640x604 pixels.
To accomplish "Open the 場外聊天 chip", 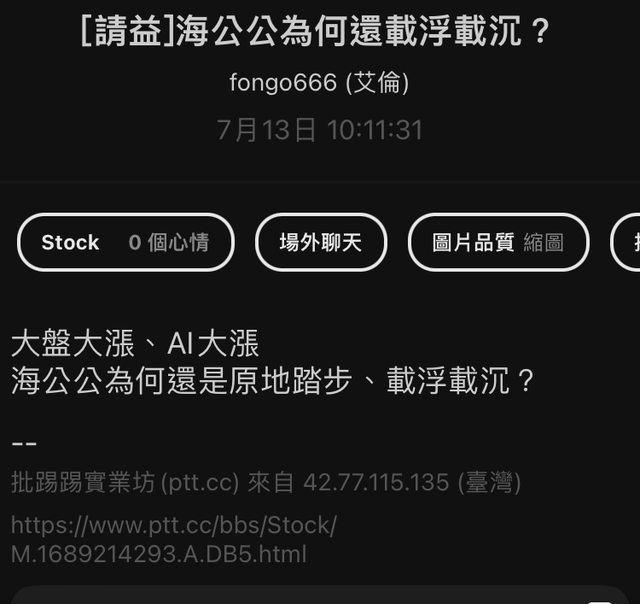I will 320,242.
